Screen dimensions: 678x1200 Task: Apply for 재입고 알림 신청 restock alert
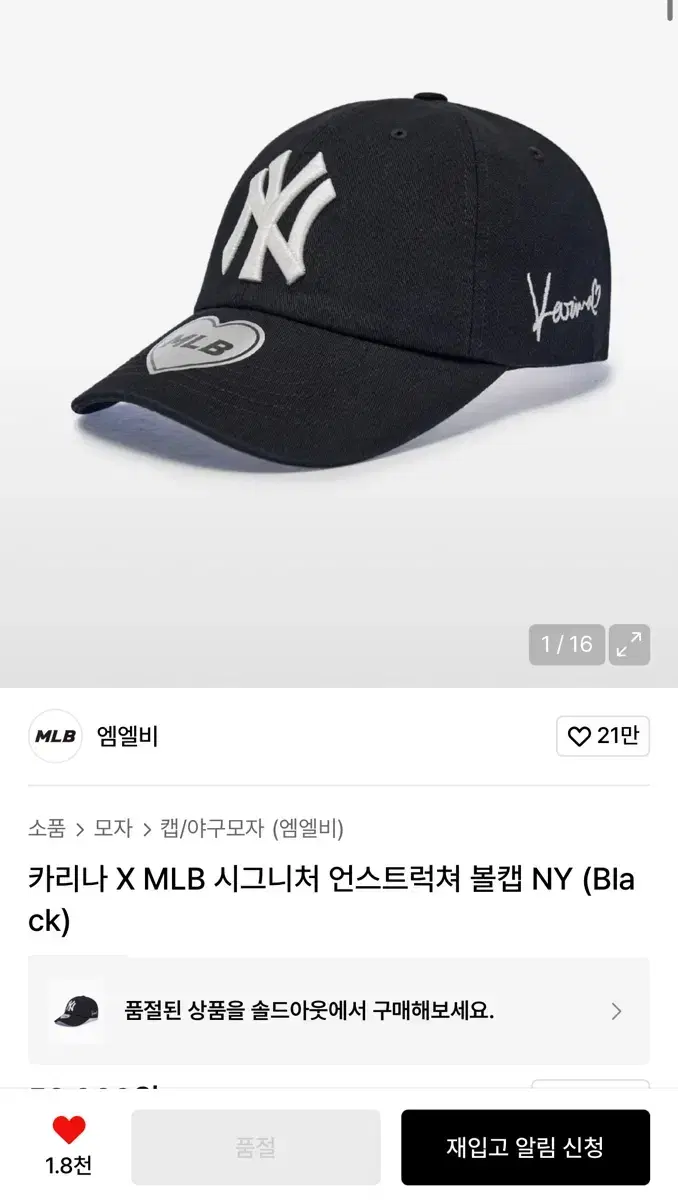525,1147
